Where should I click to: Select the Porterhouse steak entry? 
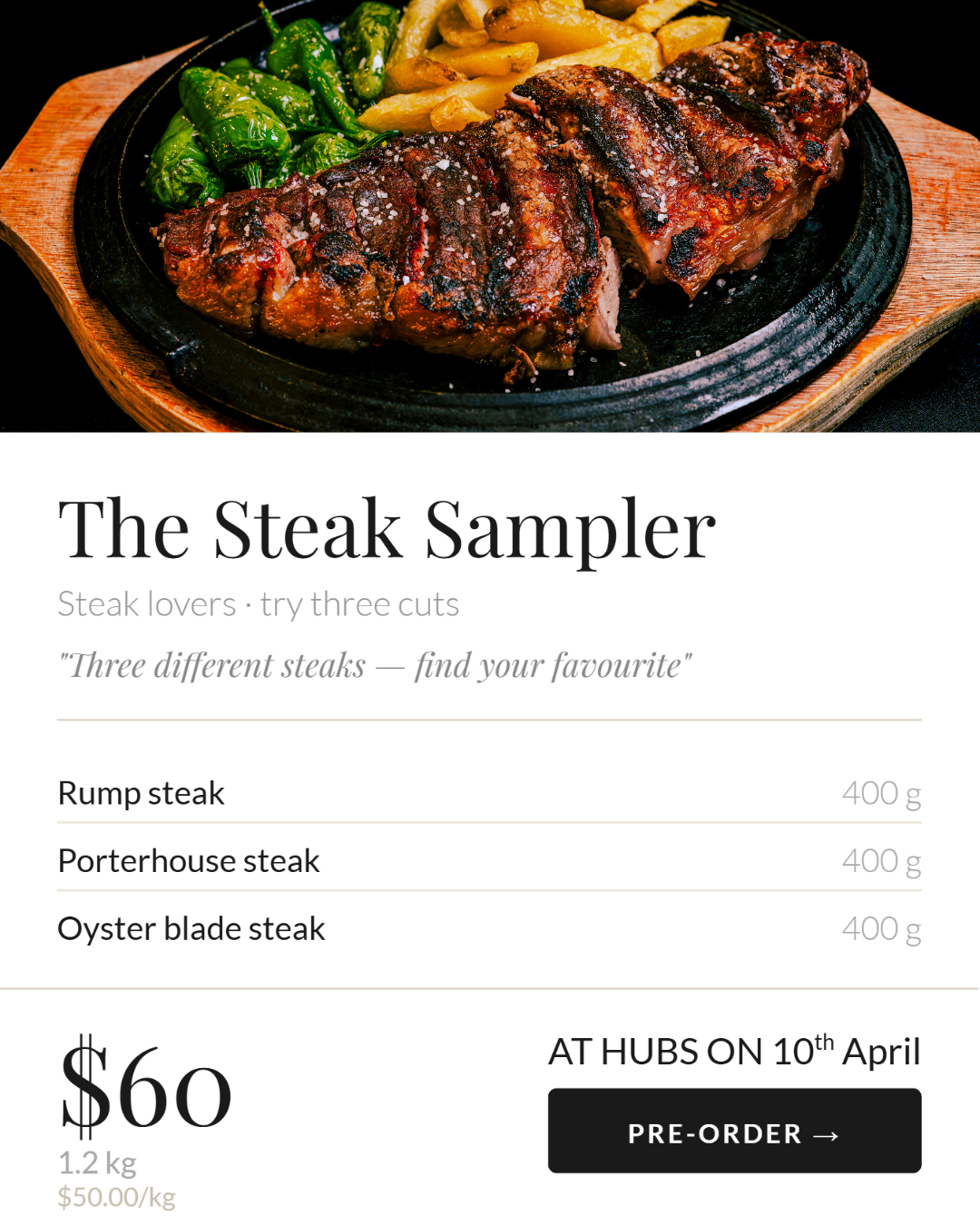(x=189, y=860)
